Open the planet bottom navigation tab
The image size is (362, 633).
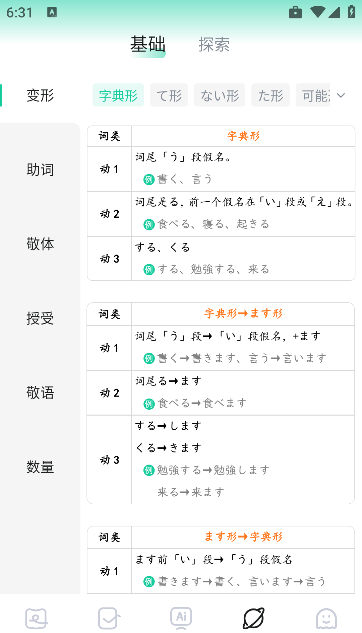click(x=253, y=618)
